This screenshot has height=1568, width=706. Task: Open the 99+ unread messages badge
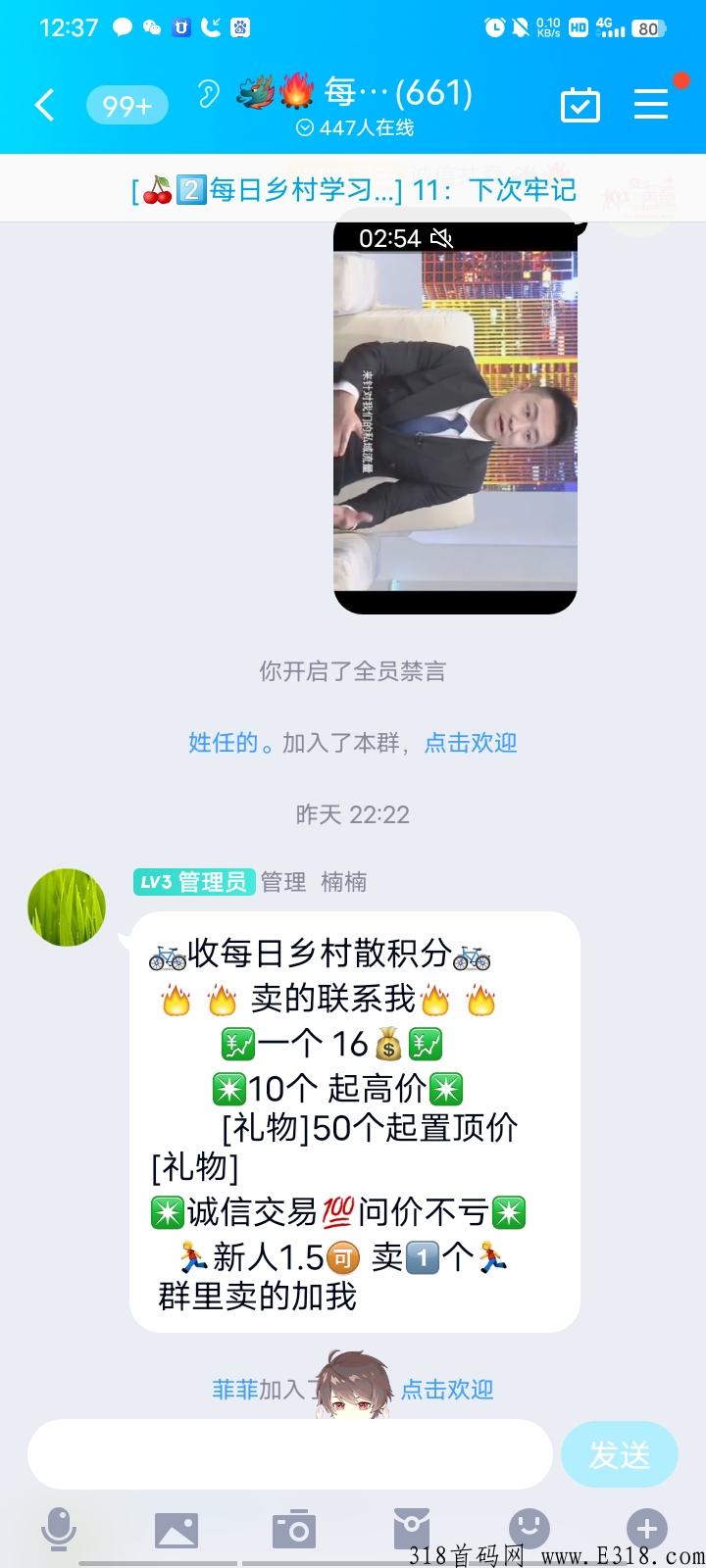126,104
